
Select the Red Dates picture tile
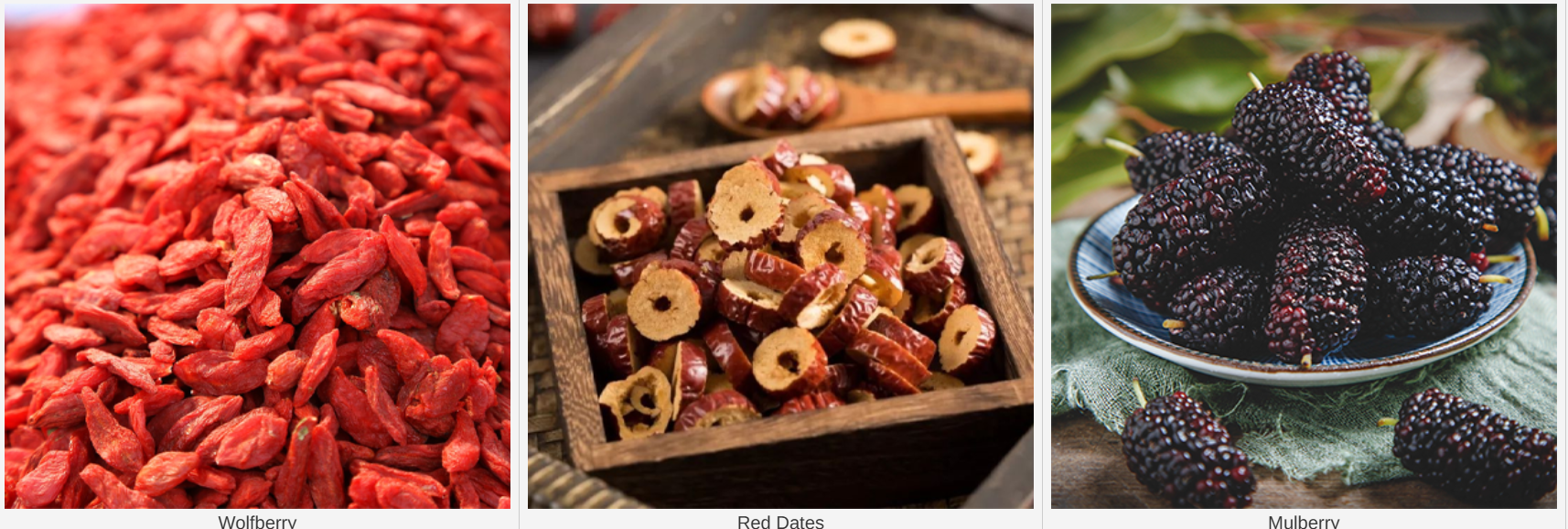[780, 256]
